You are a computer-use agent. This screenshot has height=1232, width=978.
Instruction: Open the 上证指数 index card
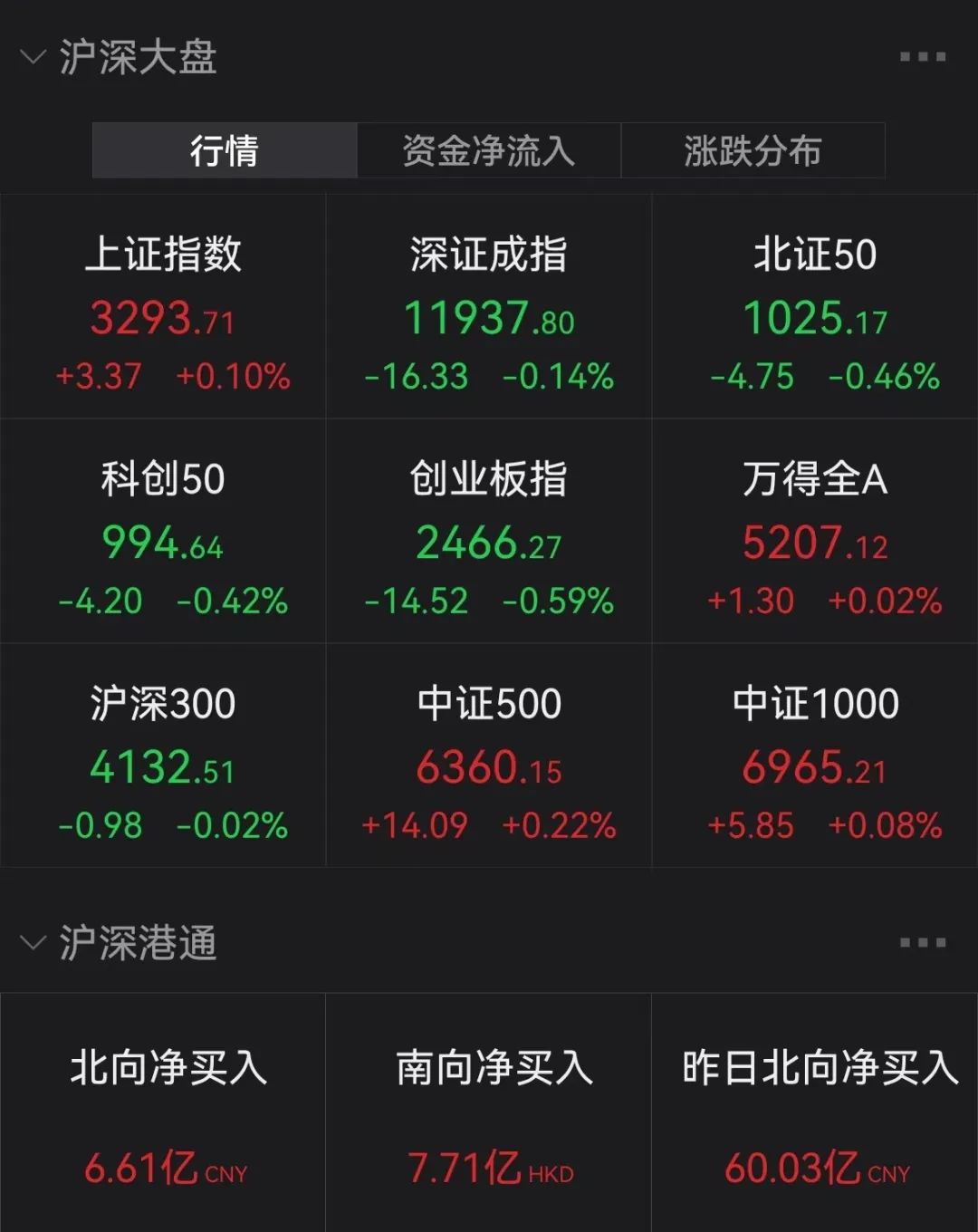coord(163,308)
